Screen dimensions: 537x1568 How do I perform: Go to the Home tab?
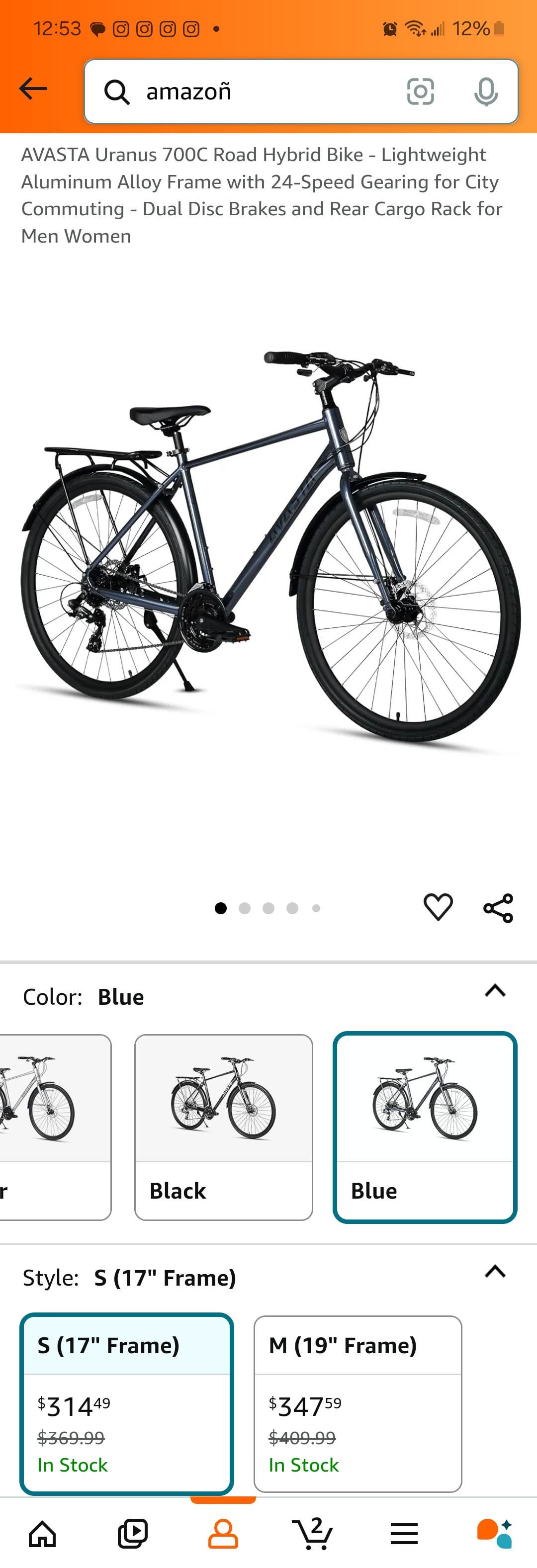point(43,1533)
